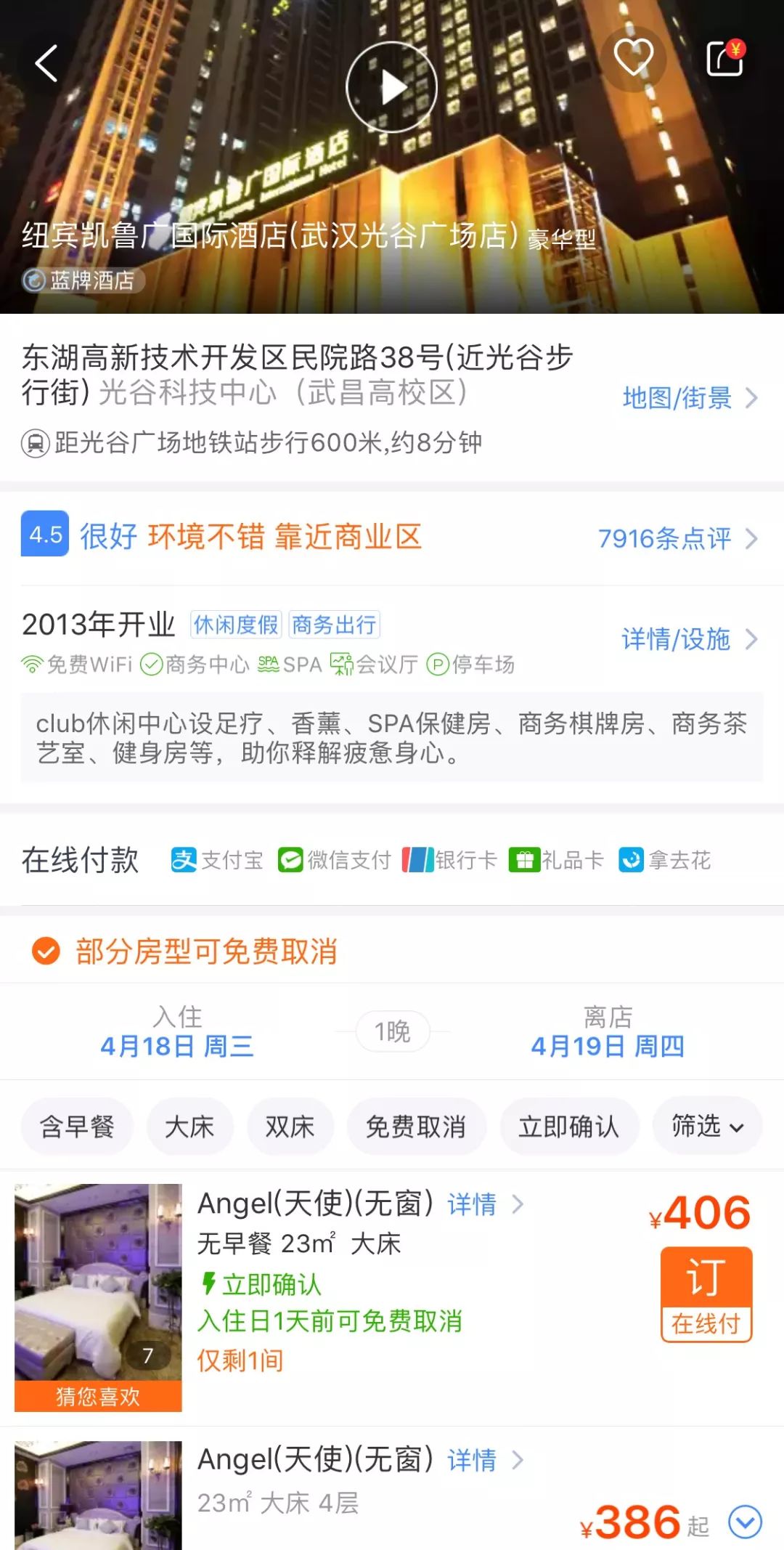Change the 4月18日 check-in date
The width and height of the screenshot is (784, 1550).
click(x=177, y=1032)
